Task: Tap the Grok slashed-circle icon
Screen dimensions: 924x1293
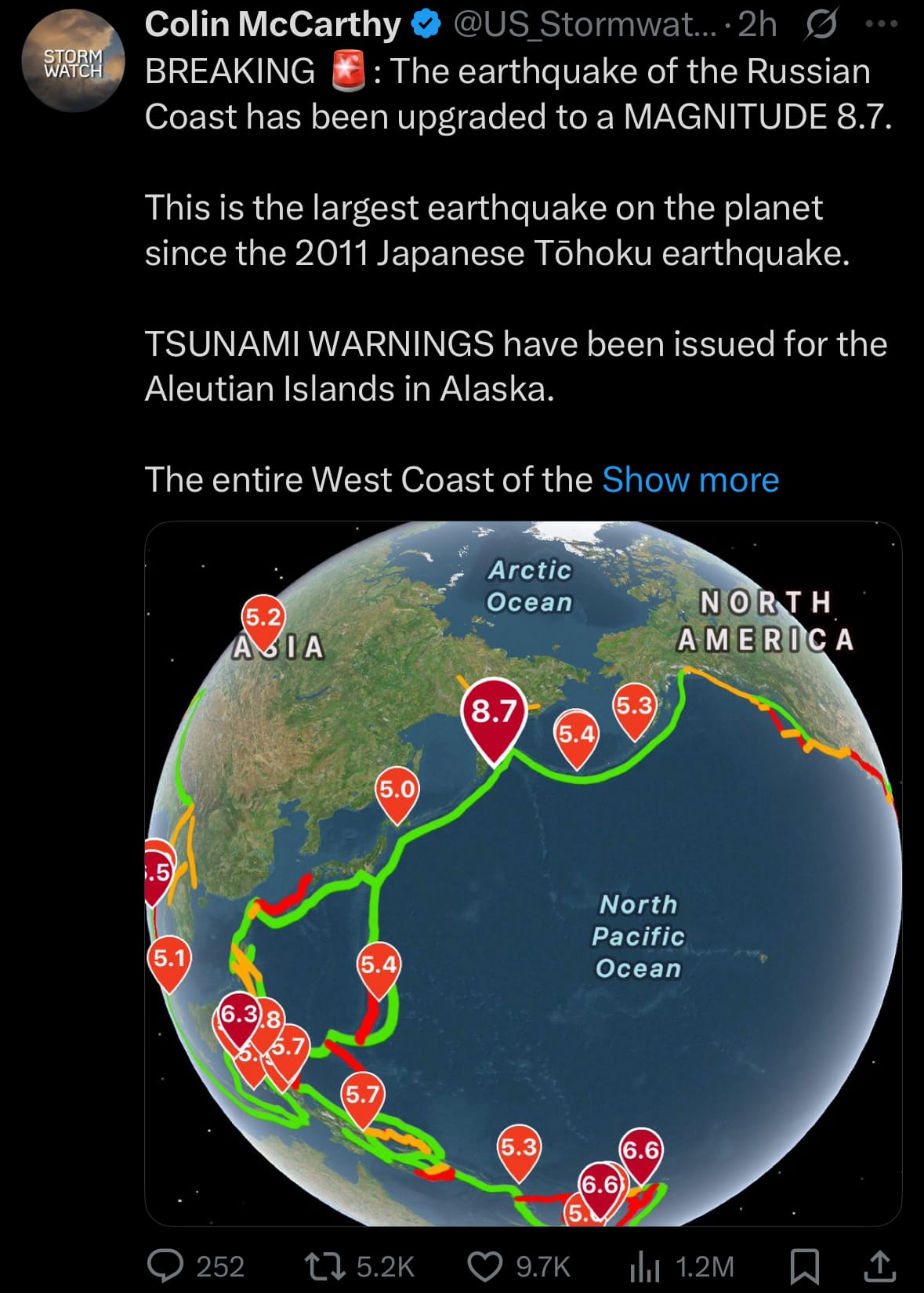Action: click(x=821, y=25)
